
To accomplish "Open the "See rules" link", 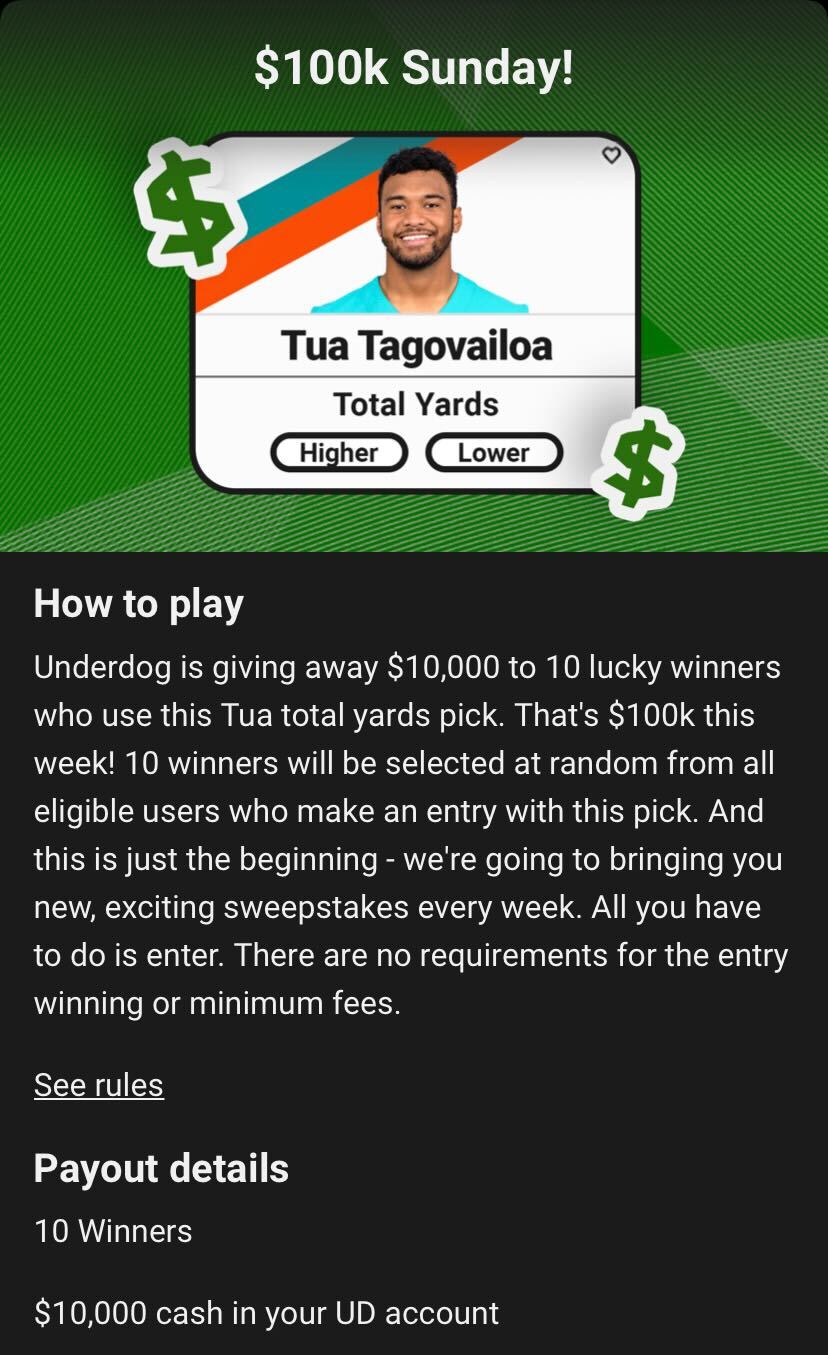I will pos(99,1084).
